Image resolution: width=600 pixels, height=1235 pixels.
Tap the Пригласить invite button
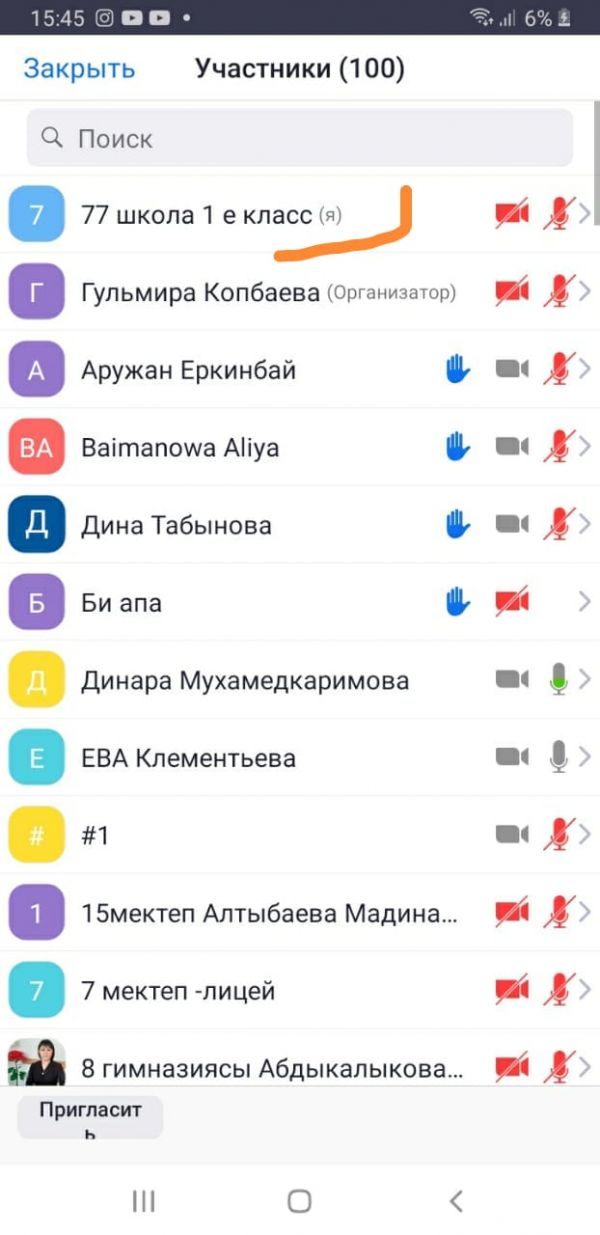[x=90, y=1117]
